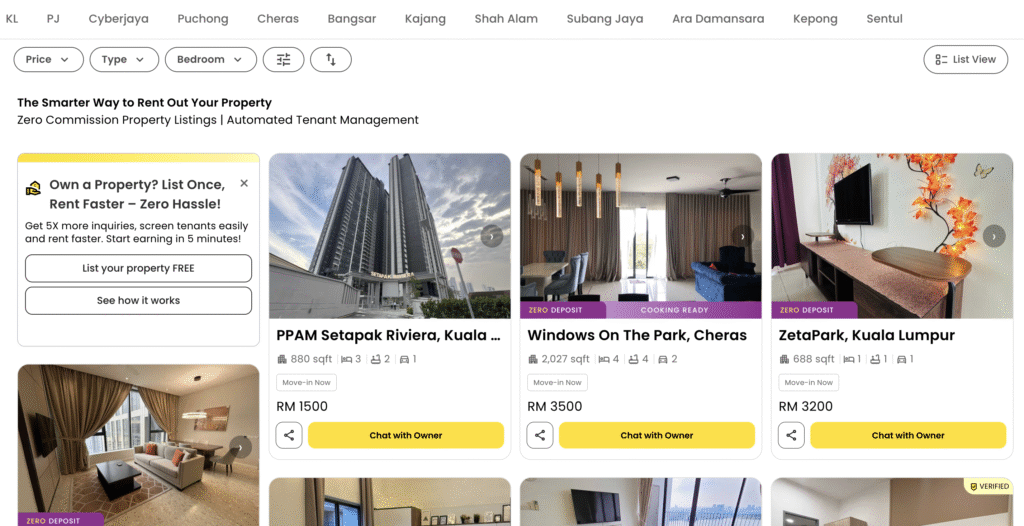The width and height of the screenshot is (1024, 526).
Task: Open the Bedroom filter dropdown
Action: click(x=210, y=60)
